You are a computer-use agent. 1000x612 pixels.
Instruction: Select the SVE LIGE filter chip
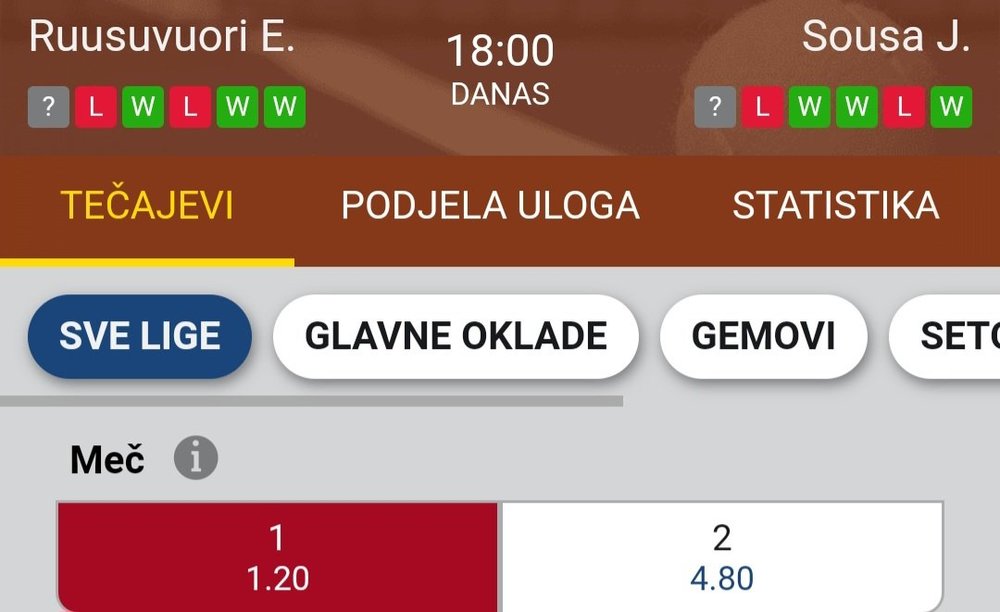click(139, 336)
